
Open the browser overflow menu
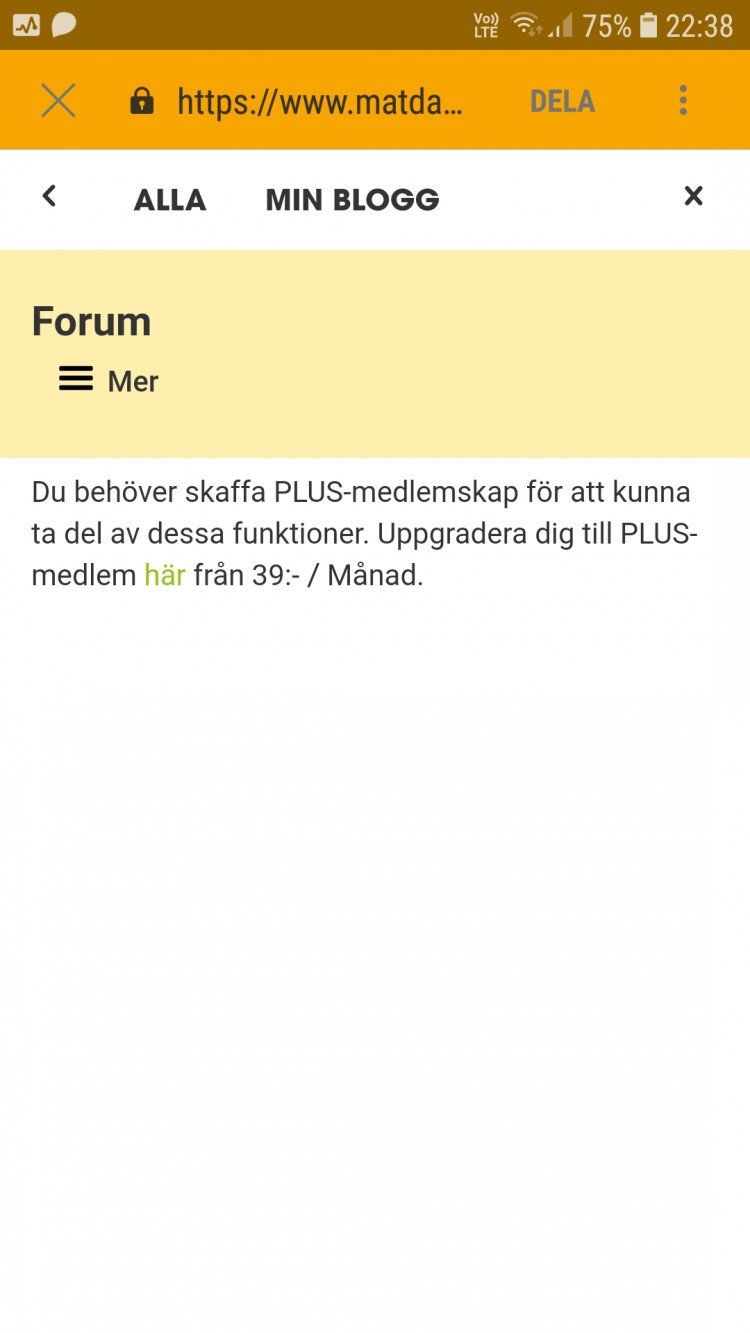(683, 100)
